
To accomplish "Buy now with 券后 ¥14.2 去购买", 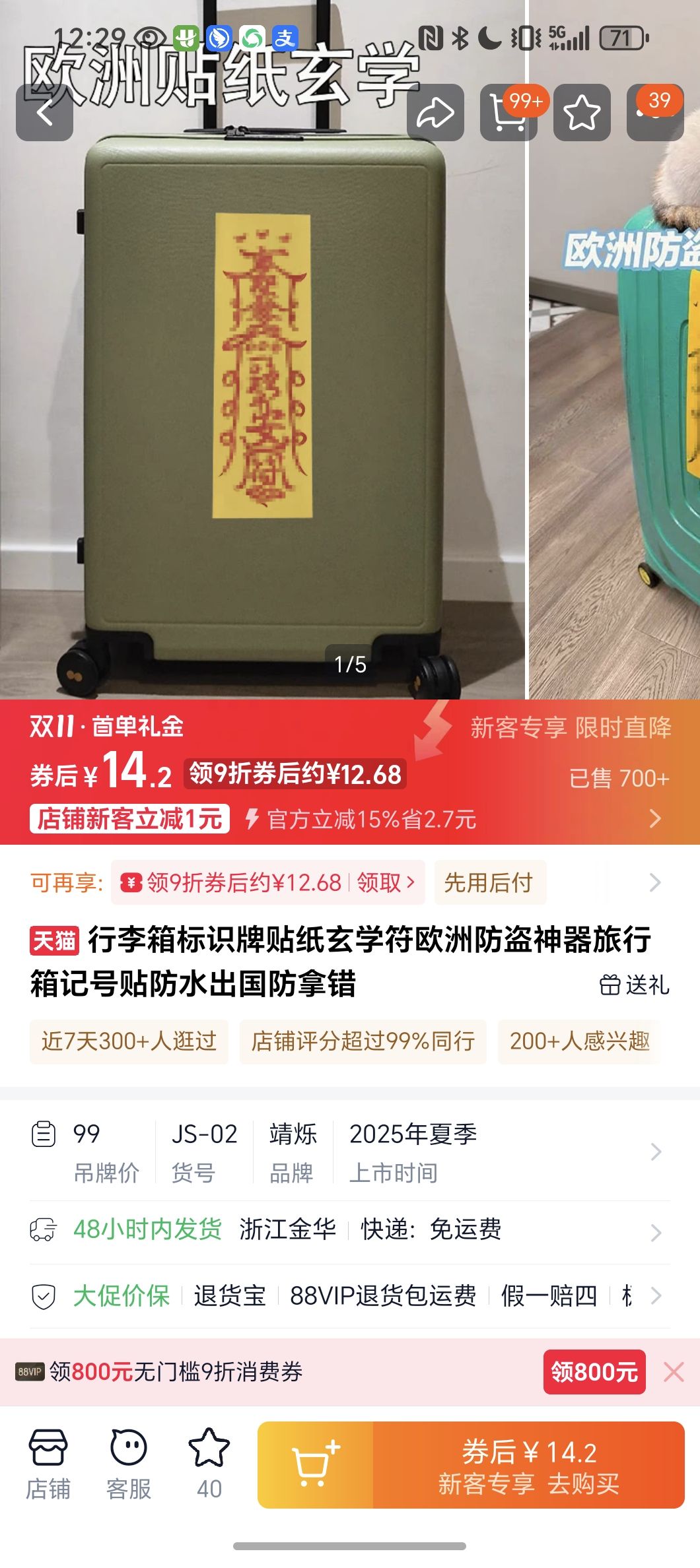I will tap(528, 1464).
